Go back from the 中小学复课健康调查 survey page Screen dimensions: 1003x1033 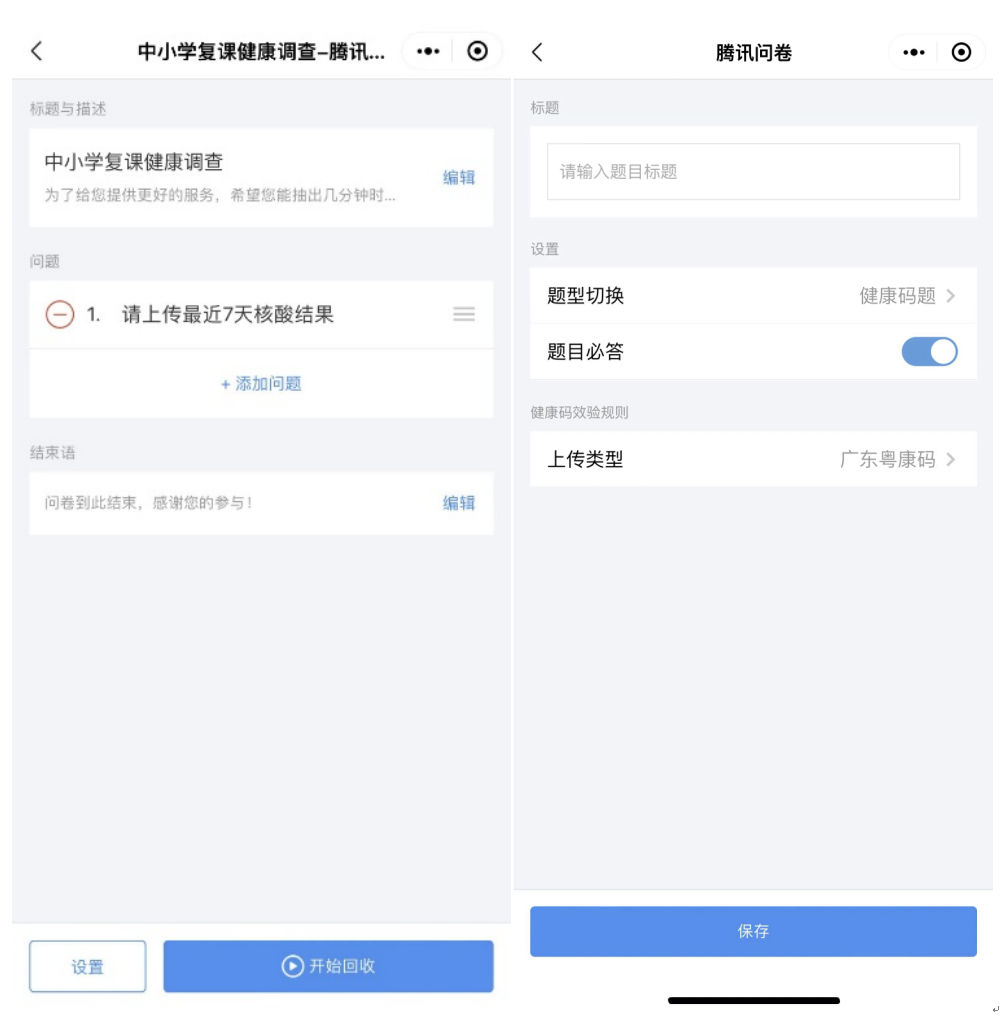click(37, 52)
